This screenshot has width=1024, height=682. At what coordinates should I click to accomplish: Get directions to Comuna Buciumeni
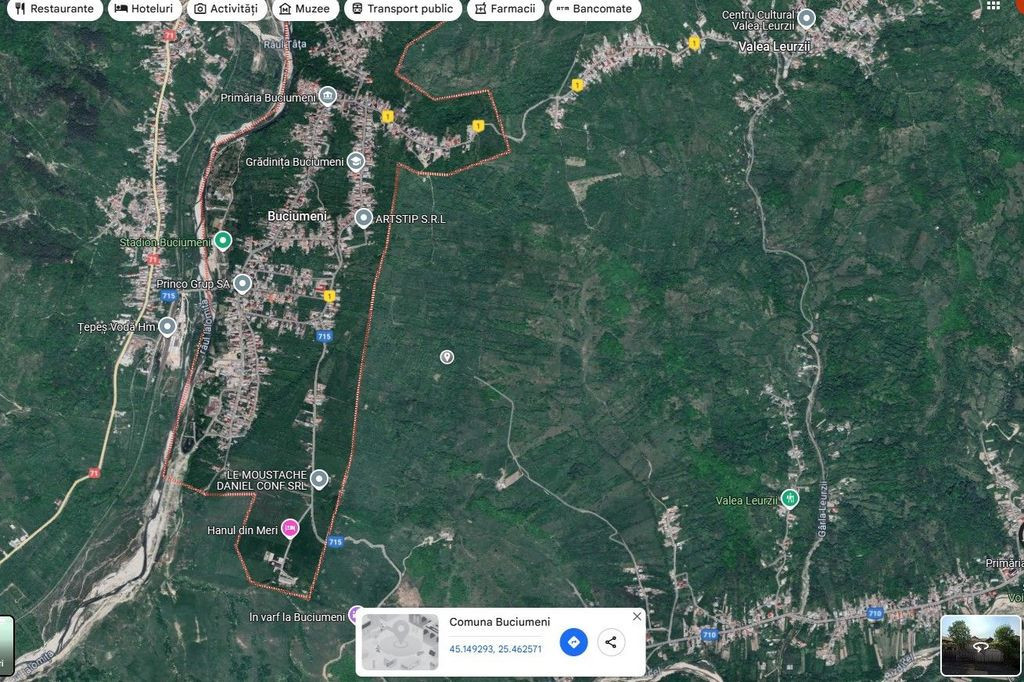(573, 642)
